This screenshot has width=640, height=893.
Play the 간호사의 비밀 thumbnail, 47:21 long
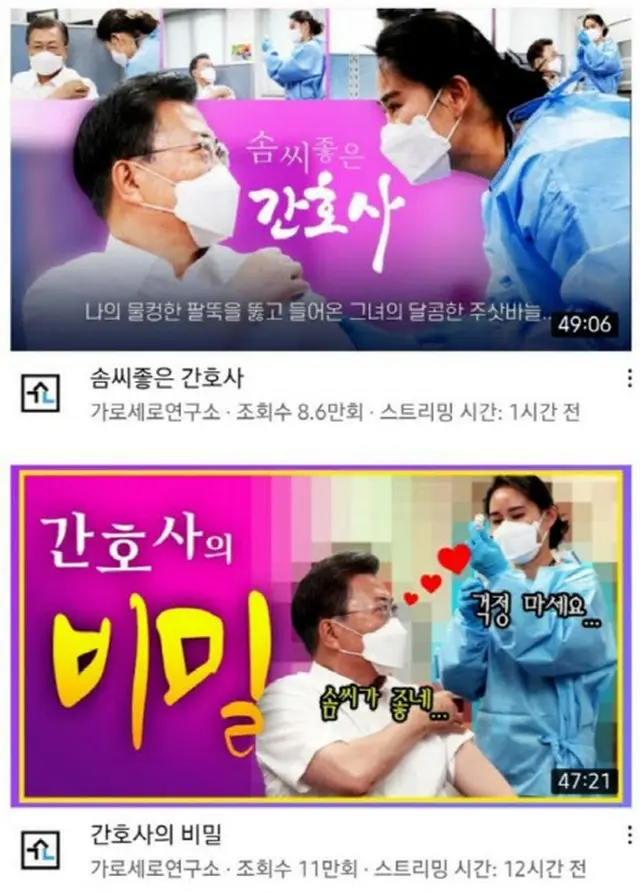point(320,635)
